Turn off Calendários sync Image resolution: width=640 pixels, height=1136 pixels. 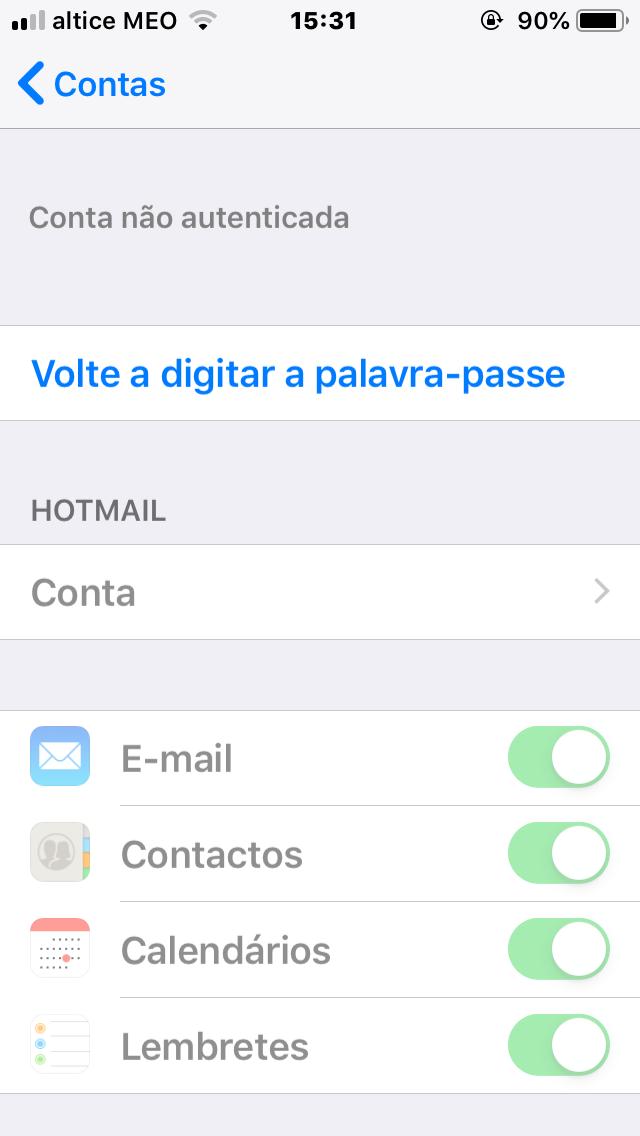pos(558,949)
